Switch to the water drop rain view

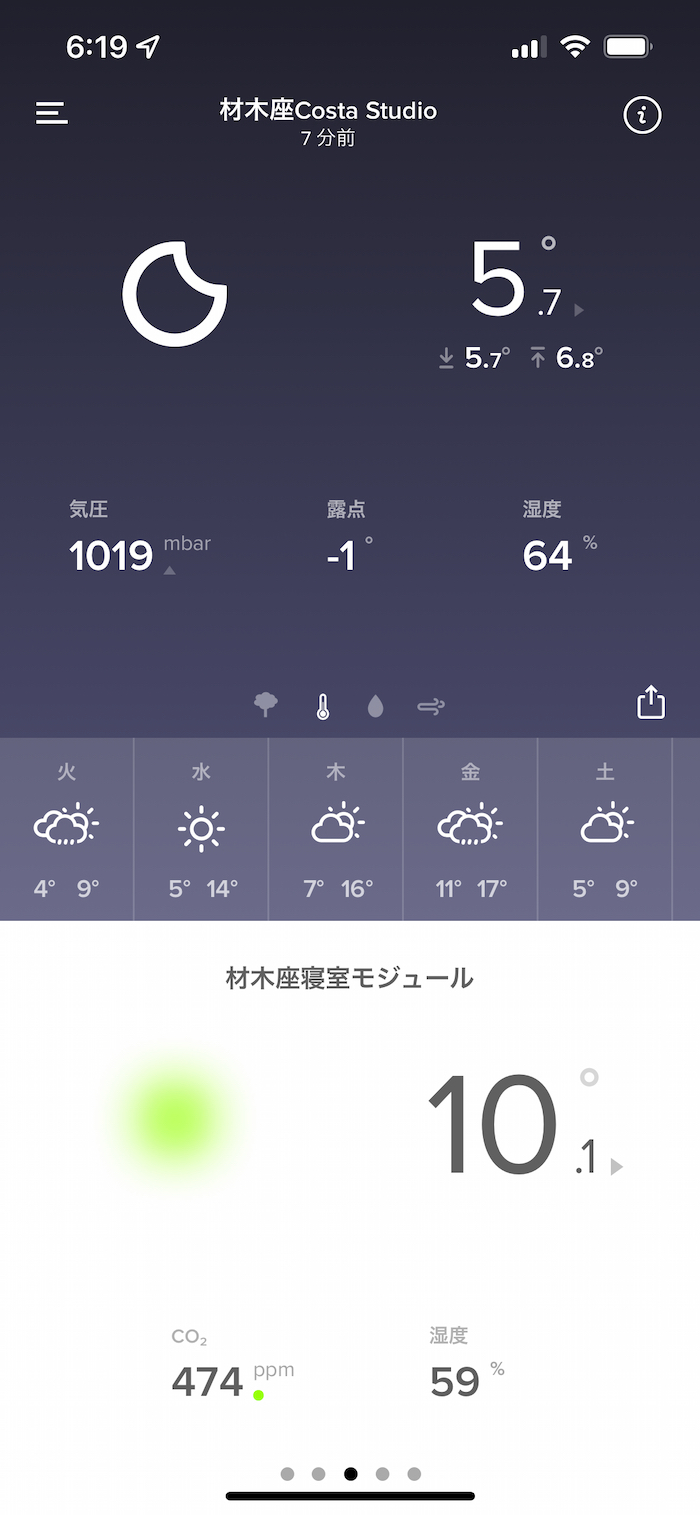click(x=375, y=707)
